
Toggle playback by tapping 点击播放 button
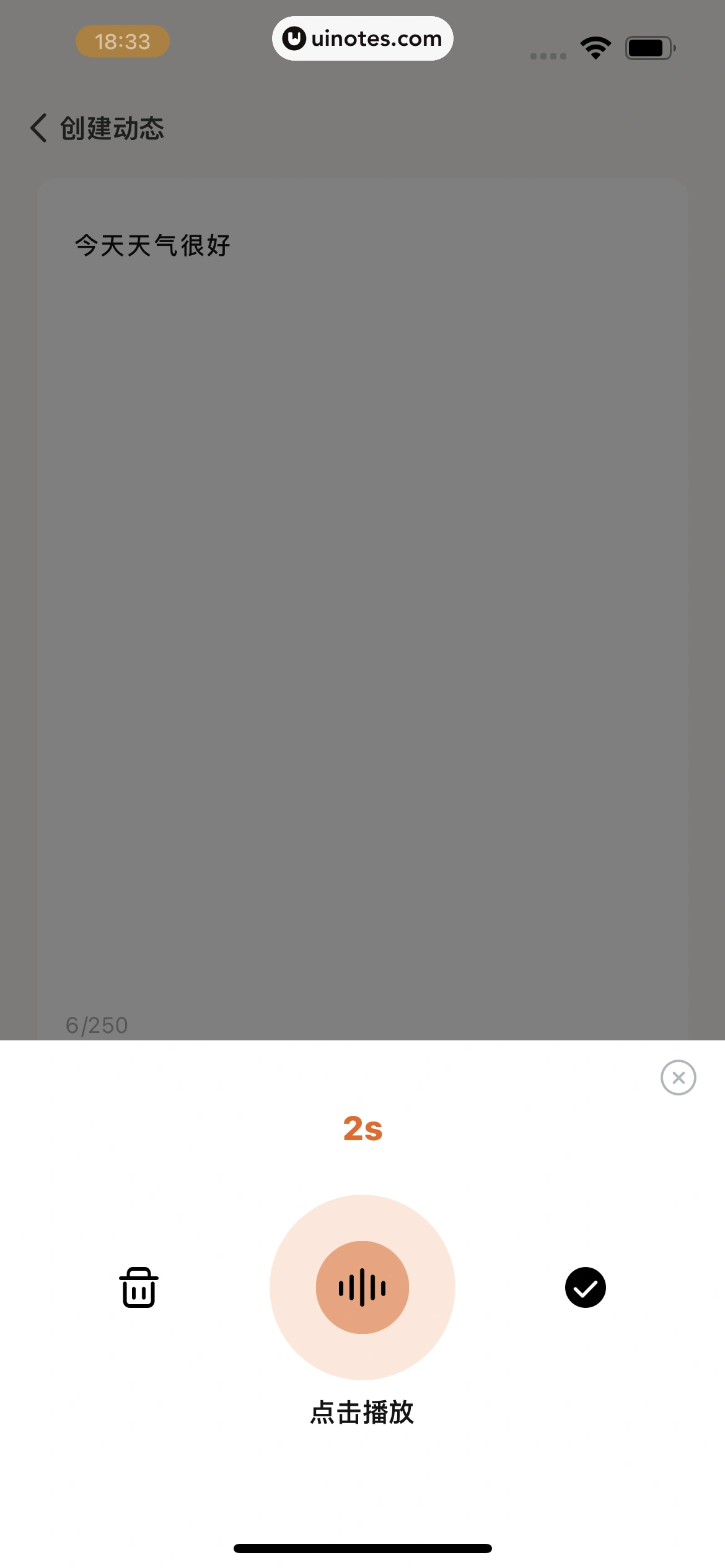[362, 1287]
